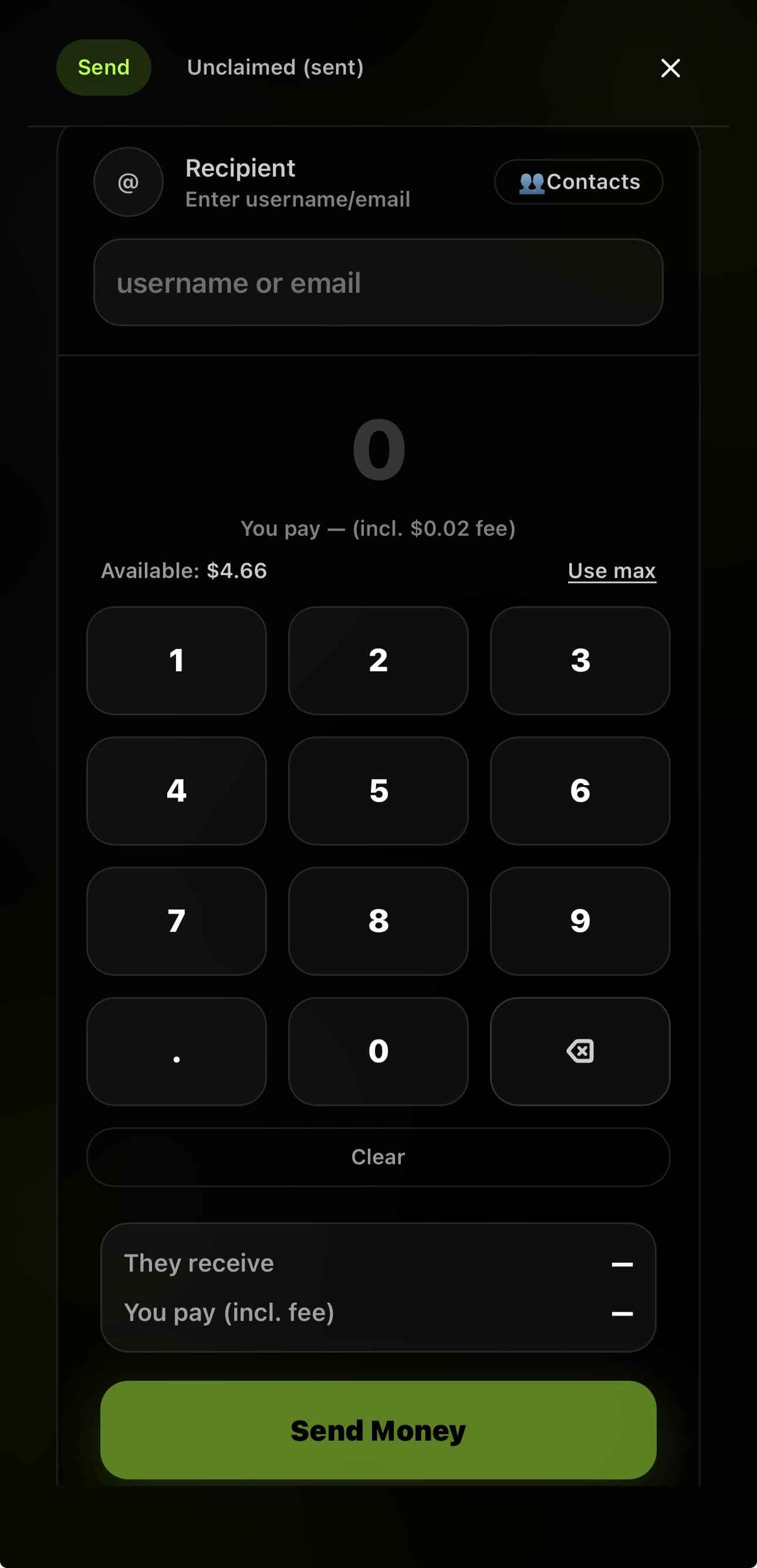Click Use max to enter full balance
757x1568 pixels.
tap(611, 570)
